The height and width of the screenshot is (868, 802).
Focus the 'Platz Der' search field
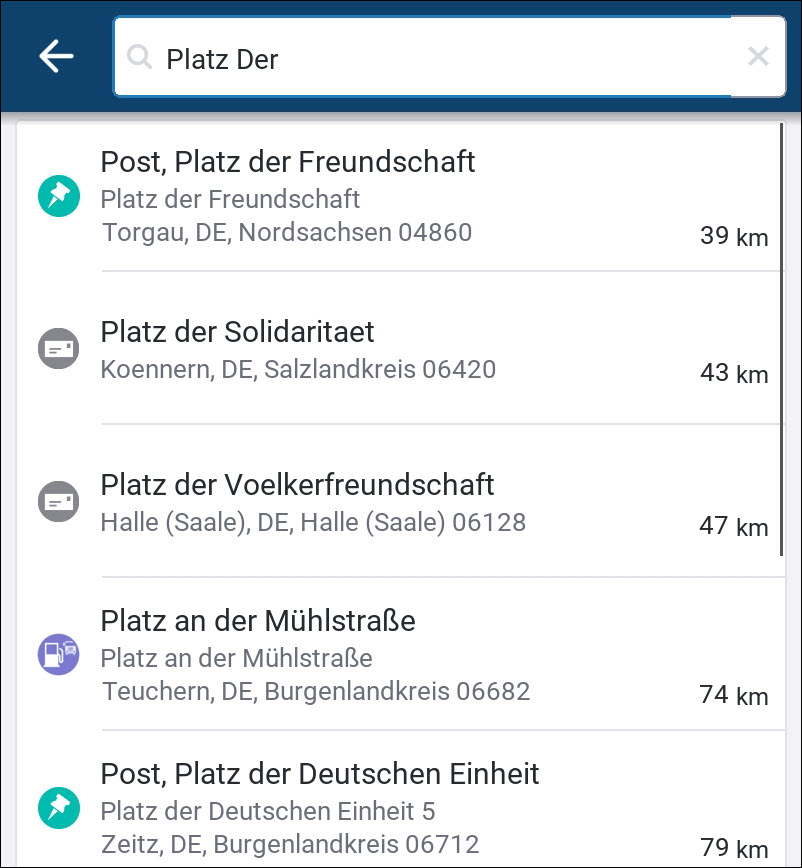430,59
